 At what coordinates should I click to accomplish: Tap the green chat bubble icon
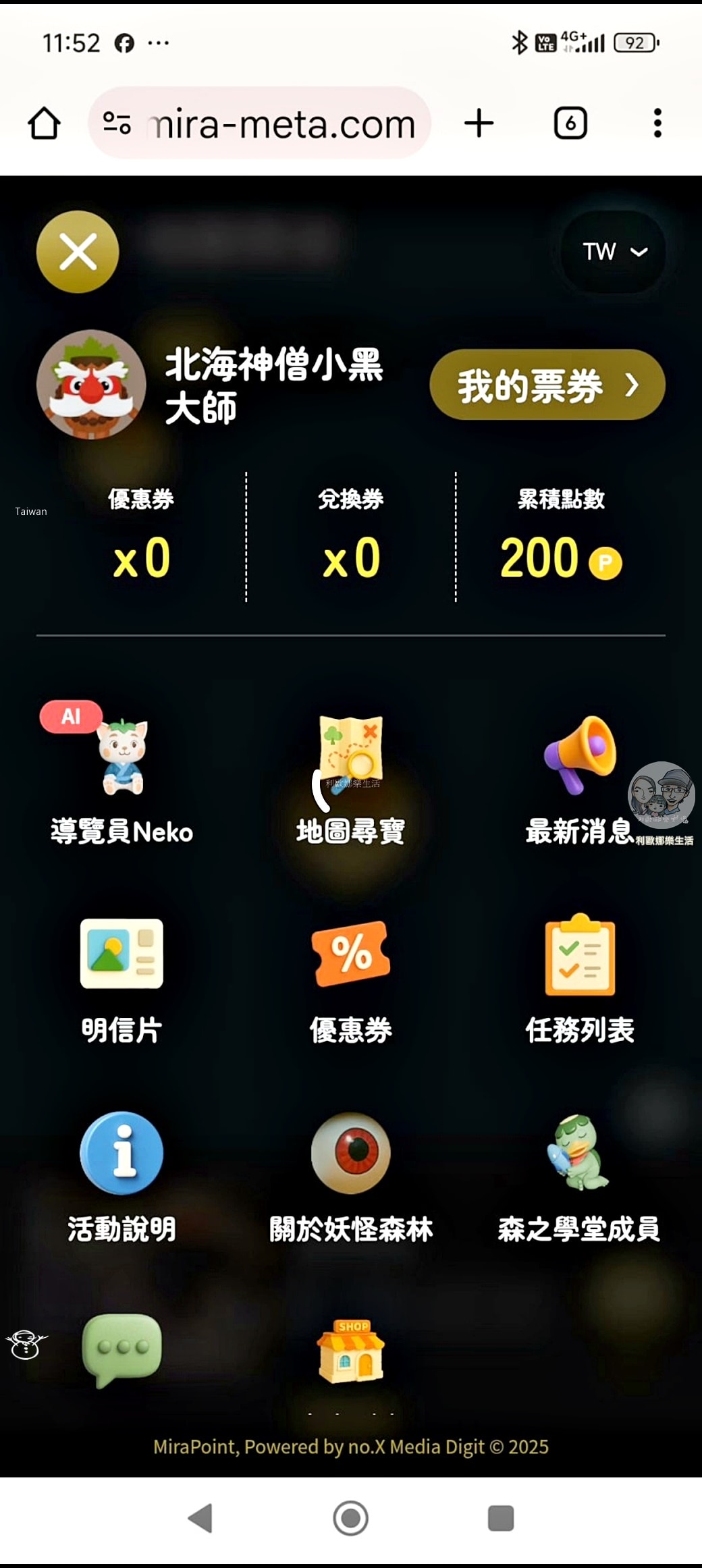[x=122, y=1350]
